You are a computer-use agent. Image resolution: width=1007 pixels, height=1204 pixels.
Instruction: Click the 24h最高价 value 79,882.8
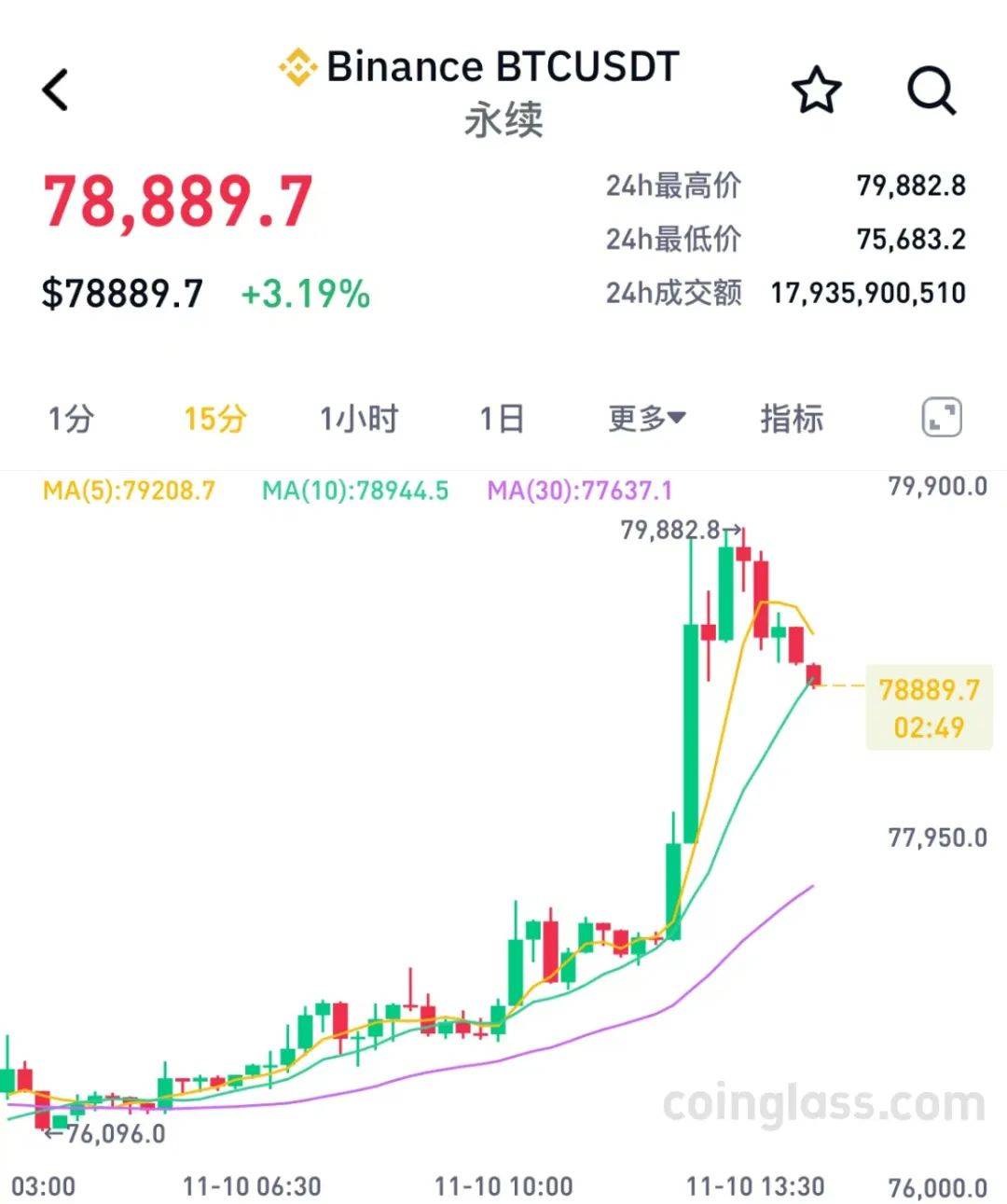point(912,185)
